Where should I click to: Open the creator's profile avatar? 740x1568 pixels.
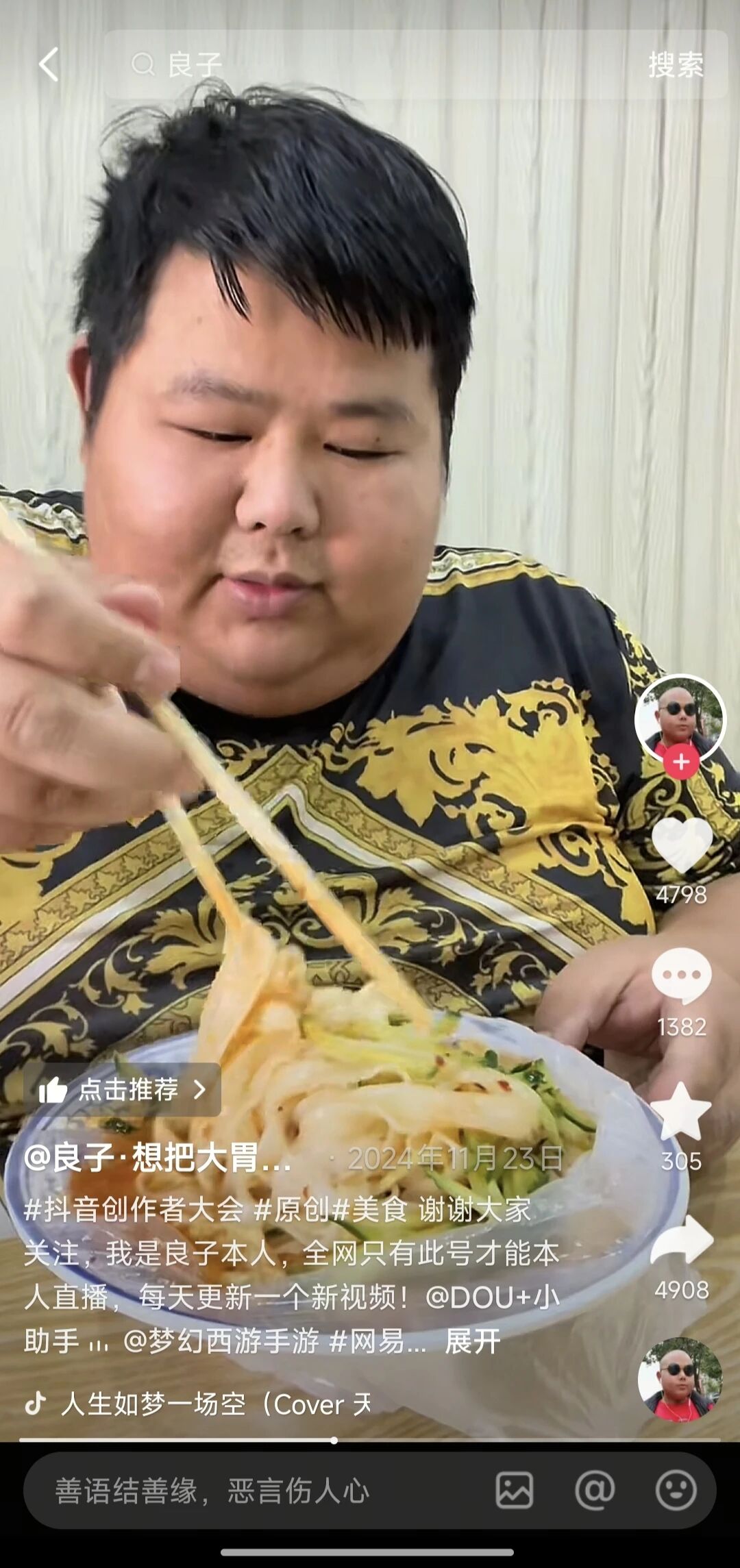[680, 718]
